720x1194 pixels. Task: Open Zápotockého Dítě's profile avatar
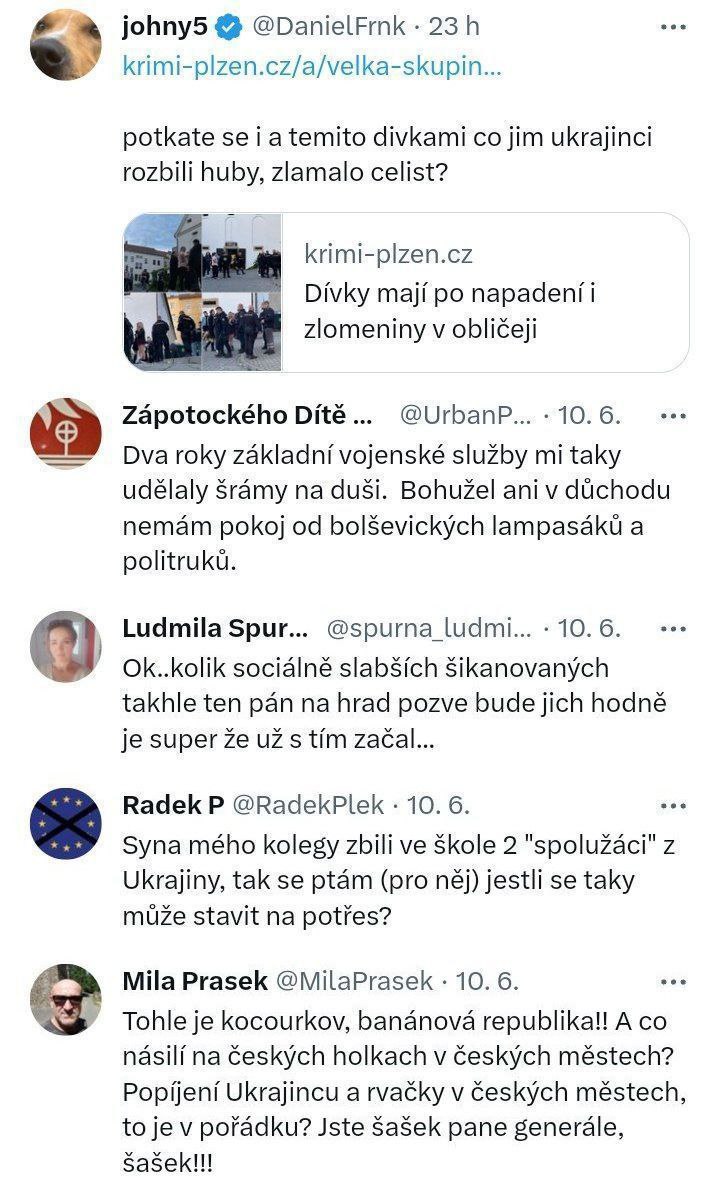pos(65,433)
